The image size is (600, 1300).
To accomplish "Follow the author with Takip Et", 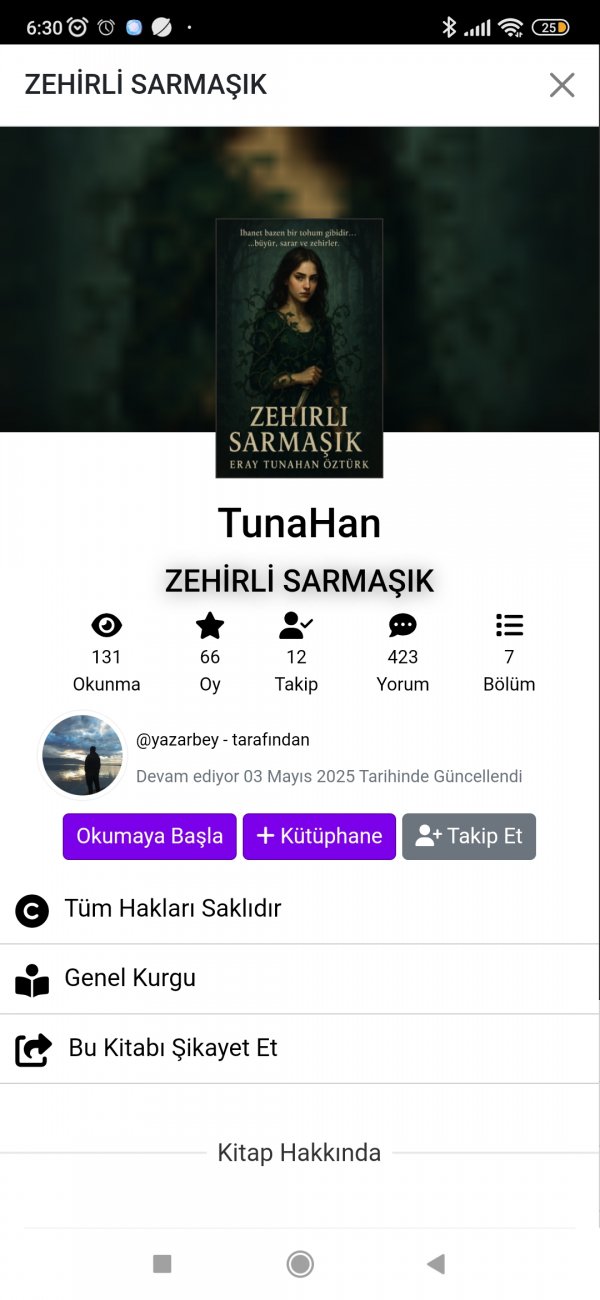I will pos(469,836).
